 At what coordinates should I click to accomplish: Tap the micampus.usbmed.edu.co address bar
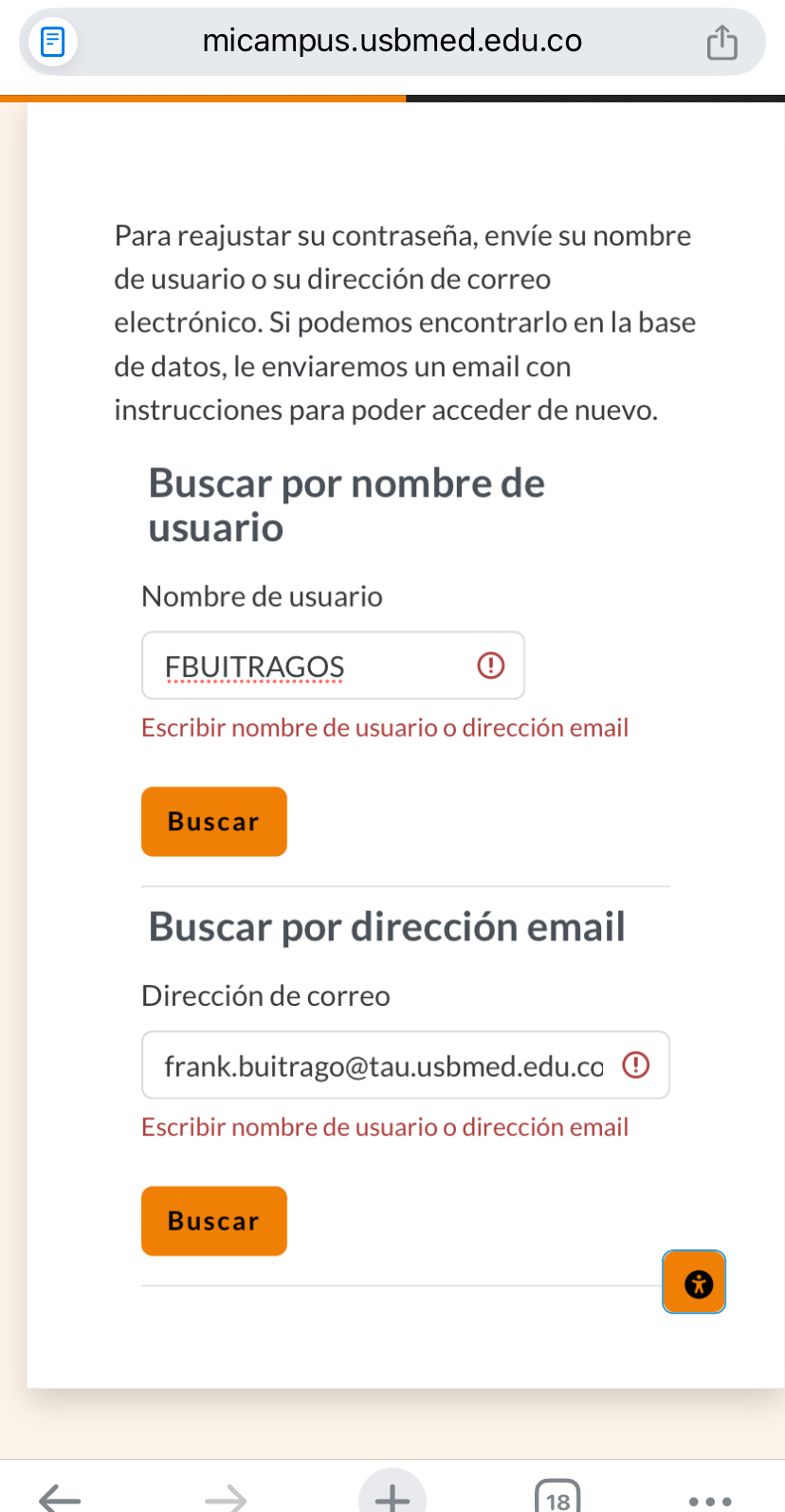392,42
